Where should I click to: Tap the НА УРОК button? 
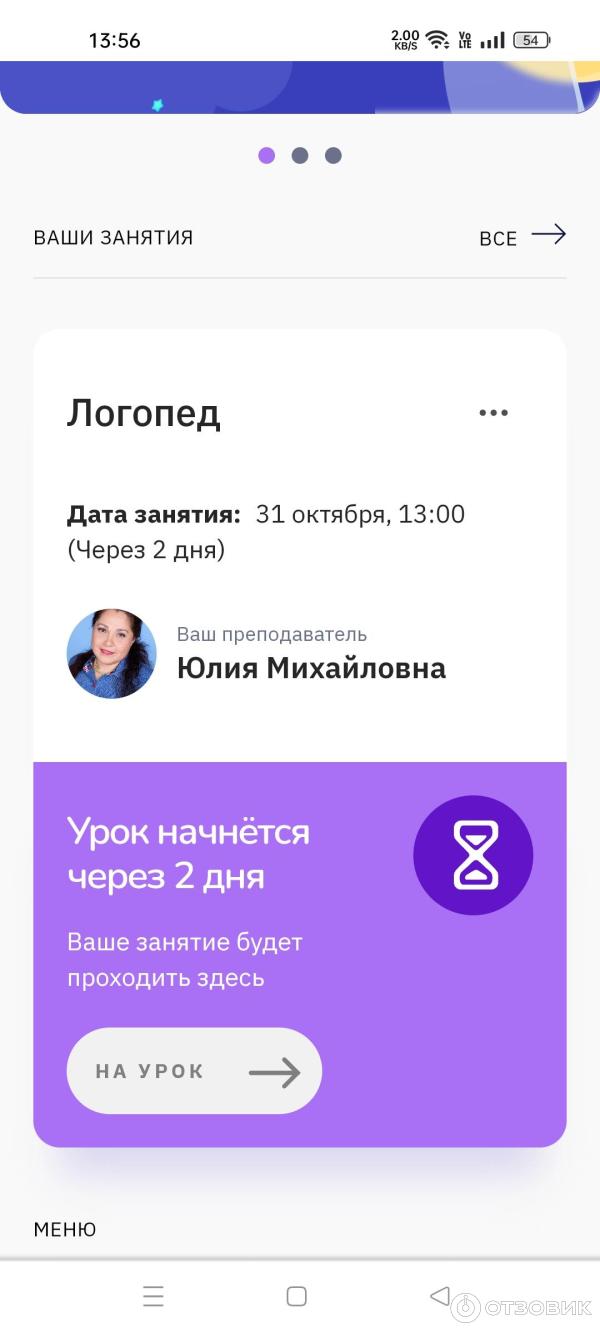click(194, 1071)
